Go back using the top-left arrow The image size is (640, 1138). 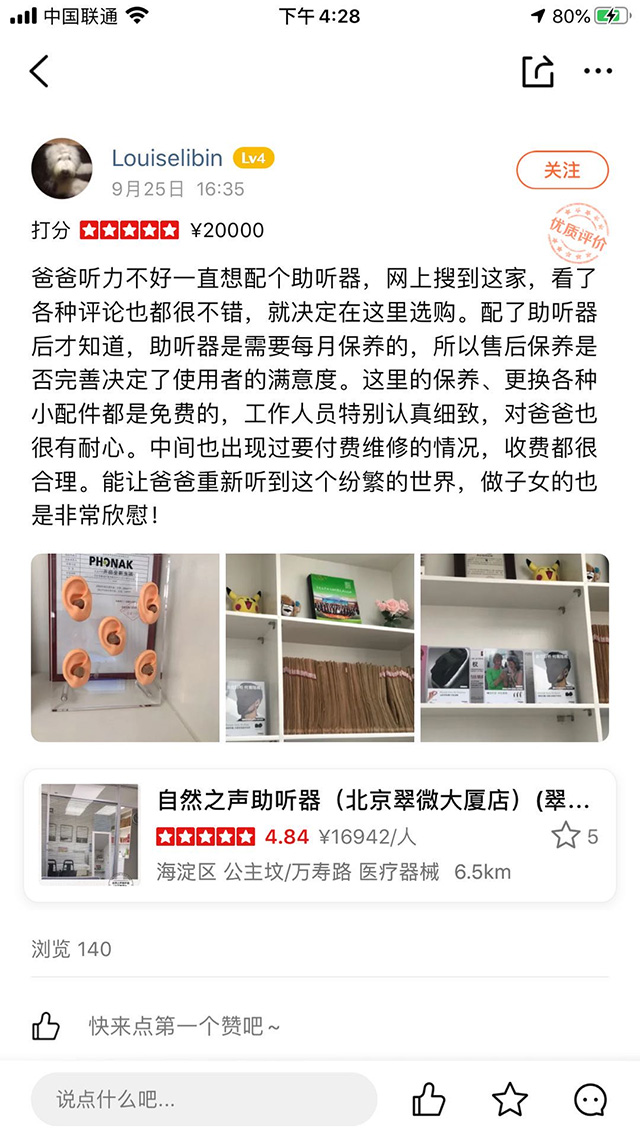(x=39, y=71)
